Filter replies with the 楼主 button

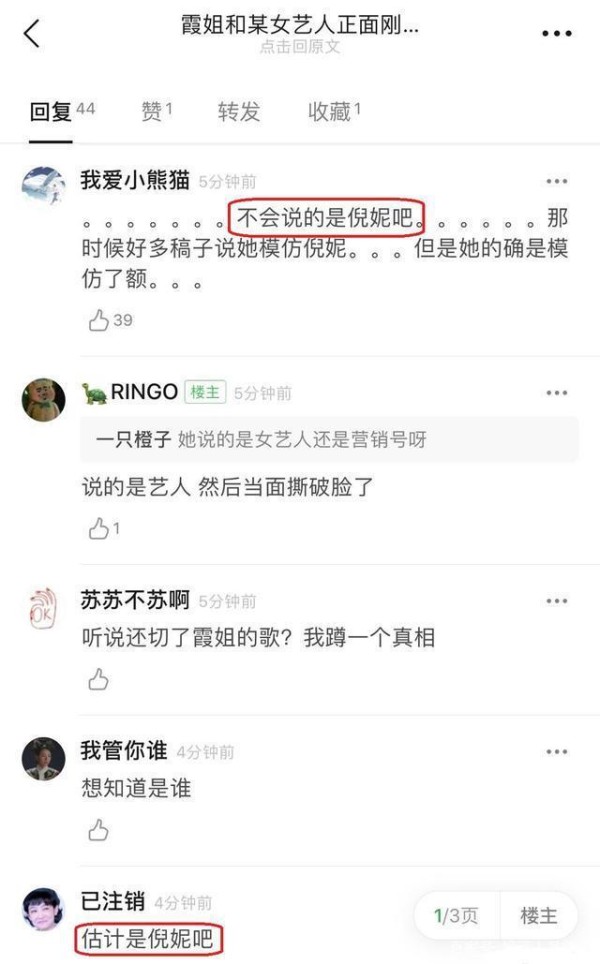tap(538, 915)
